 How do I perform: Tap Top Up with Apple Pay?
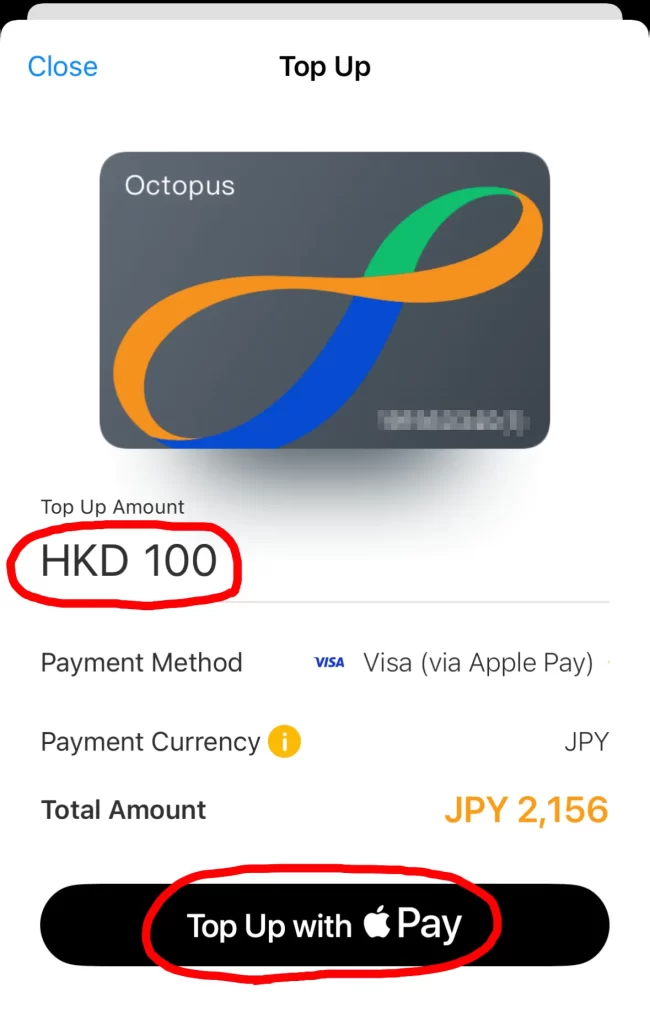tap(324, 925)
